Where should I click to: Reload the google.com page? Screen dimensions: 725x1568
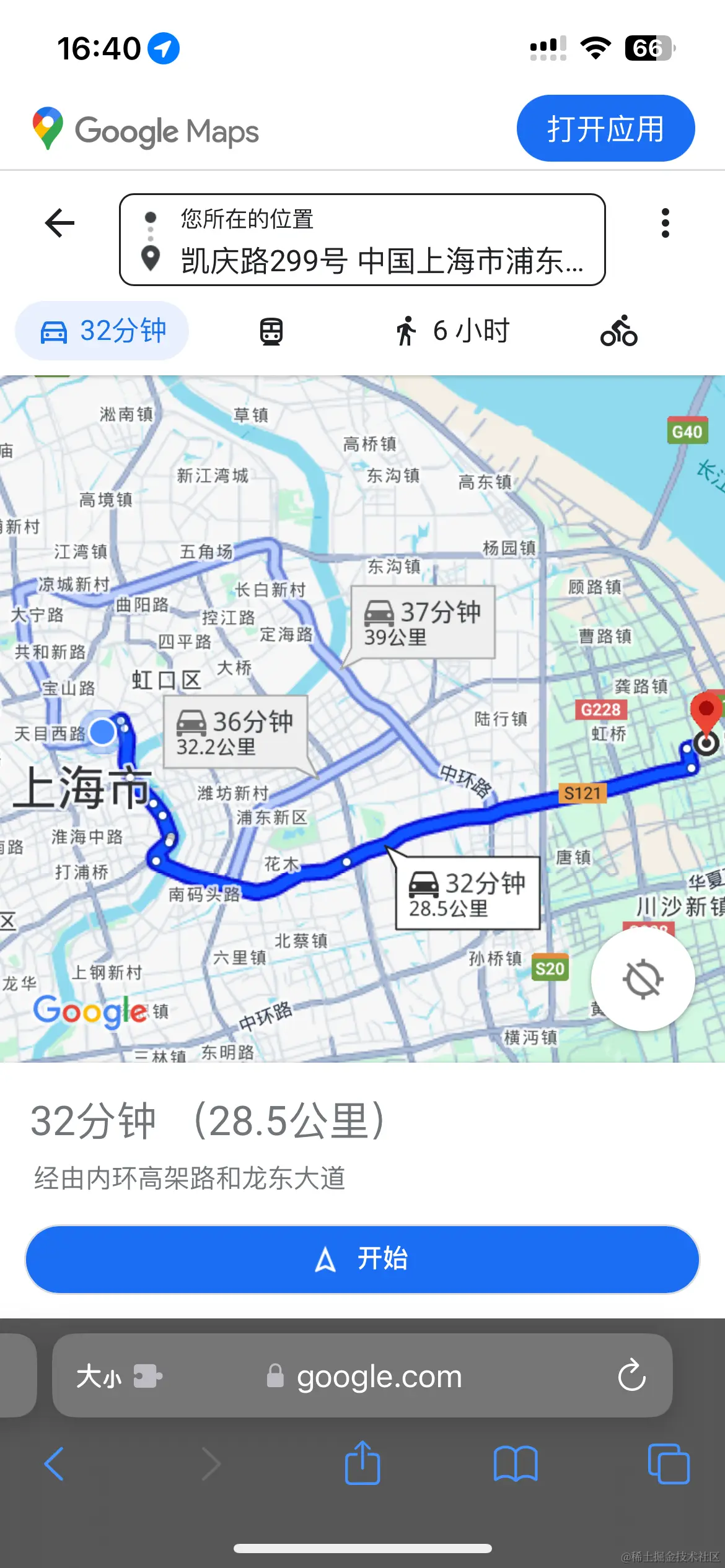[631, 1376]
